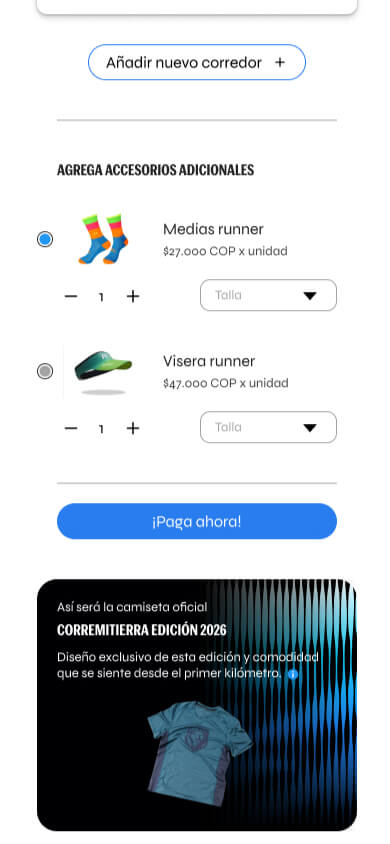390x844 pixels.
Task: Decrease Visera runner quantity
Action: pos(71,428)
